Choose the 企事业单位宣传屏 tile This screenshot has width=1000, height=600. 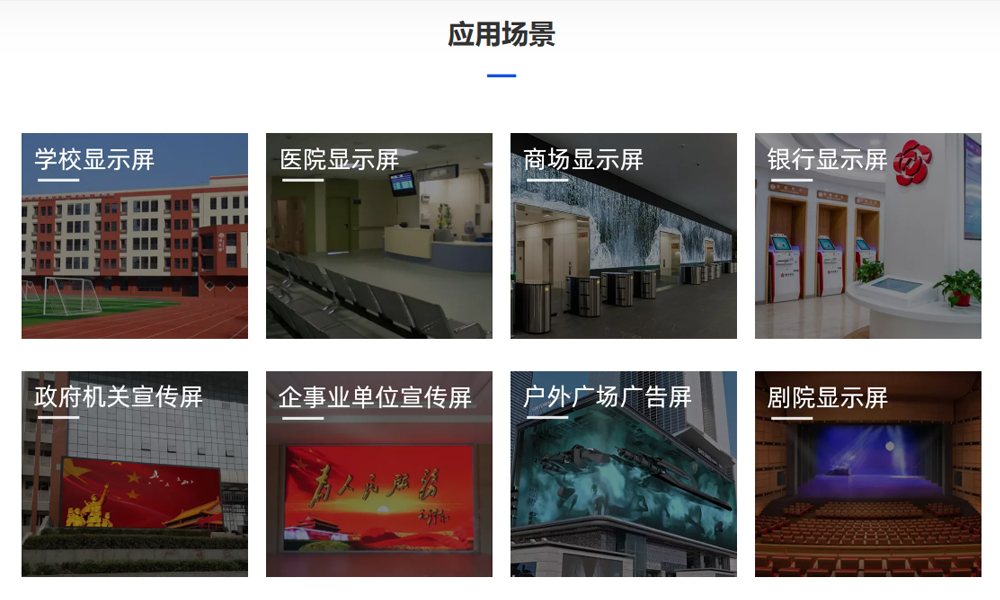(x=379, y=474)
